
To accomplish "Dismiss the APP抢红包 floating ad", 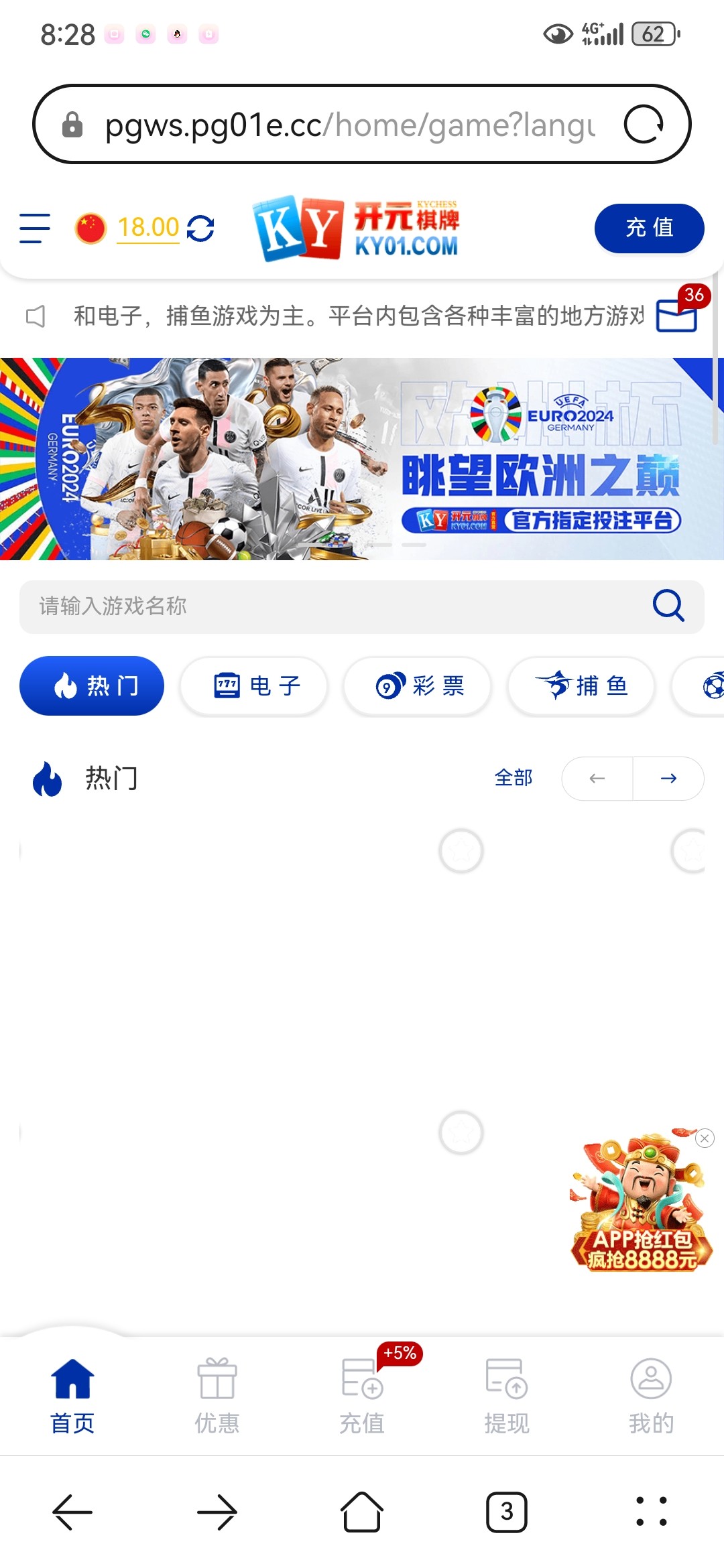I will (705, 1138).
